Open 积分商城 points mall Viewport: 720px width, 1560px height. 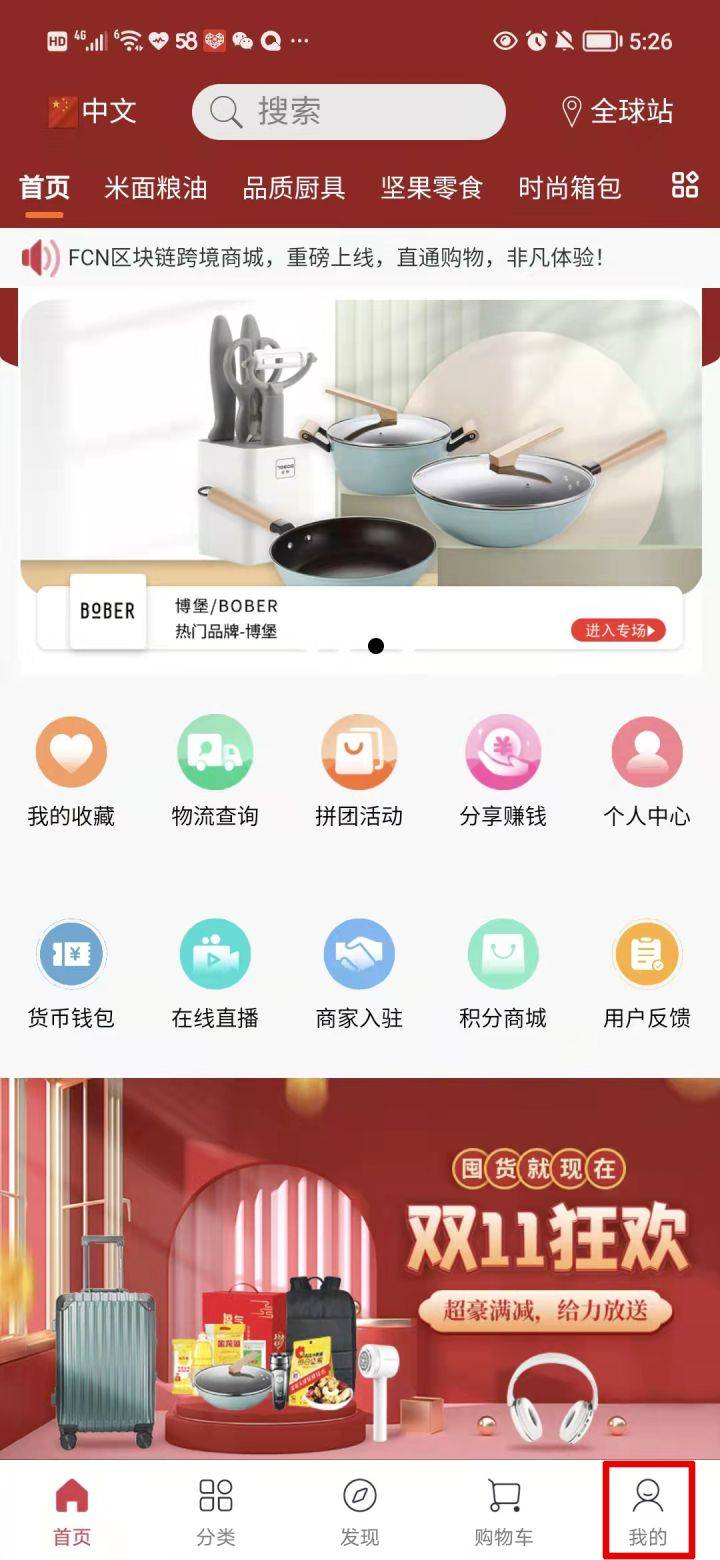[x=503, y=974]
